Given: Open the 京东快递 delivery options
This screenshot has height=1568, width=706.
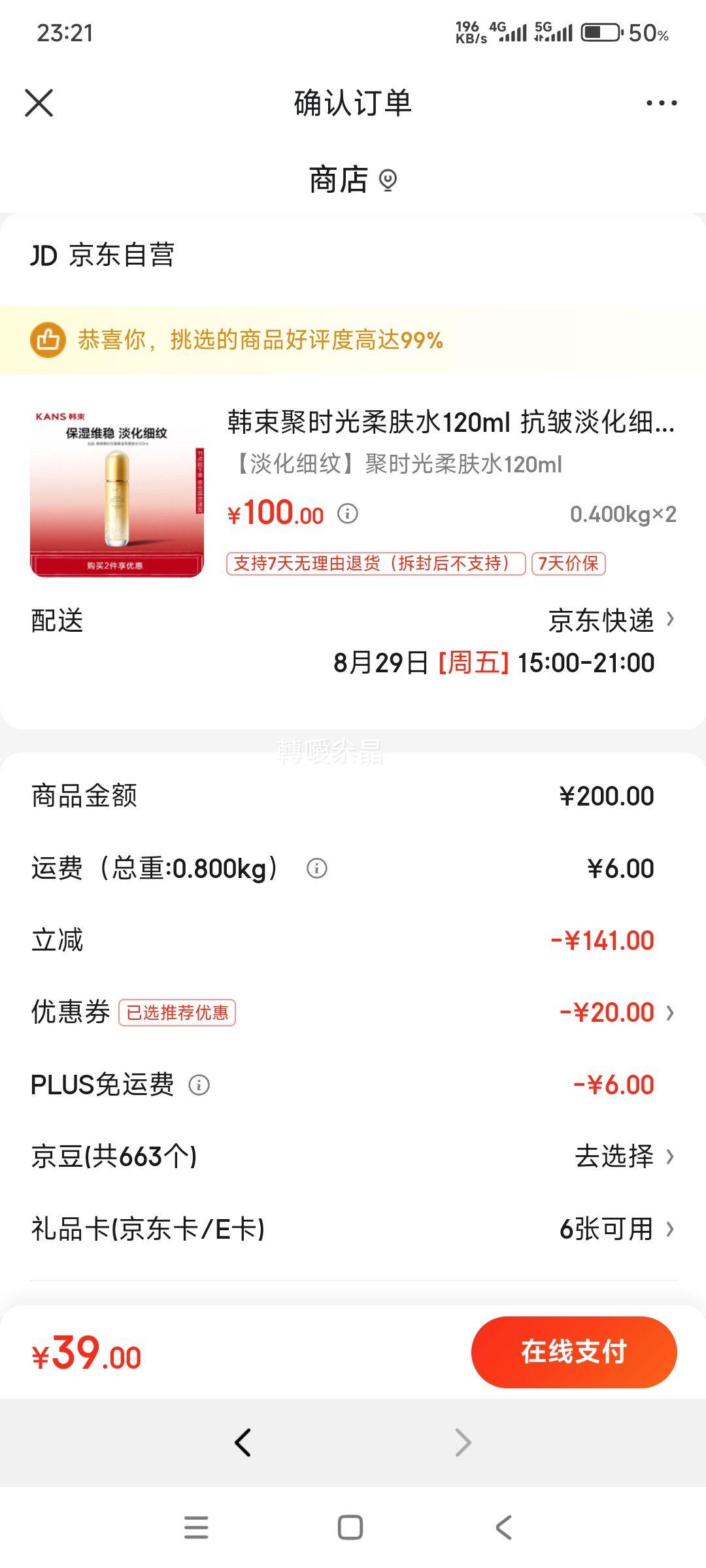Looking at the screenshot, I should pos(601,621).
